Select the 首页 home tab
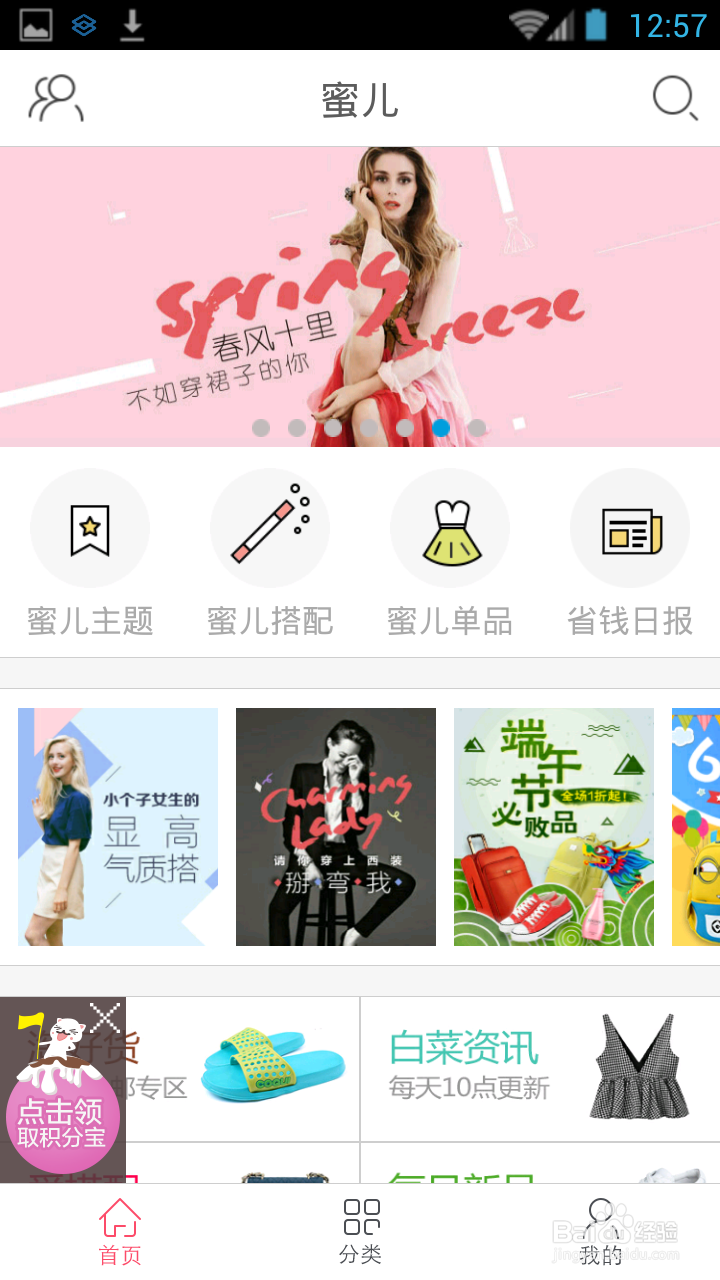The height and width of the screenshot is (1280, 720). click(119, 1230)
